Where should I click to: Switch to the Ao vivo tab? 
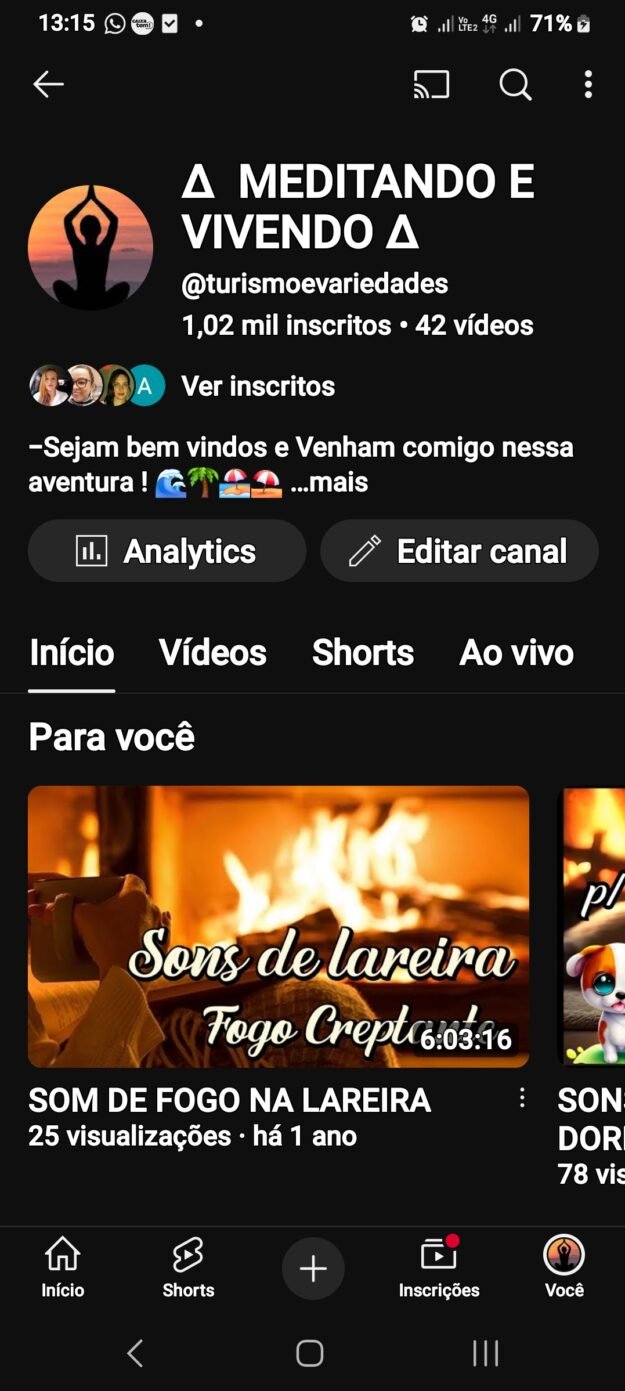[516, 653]
